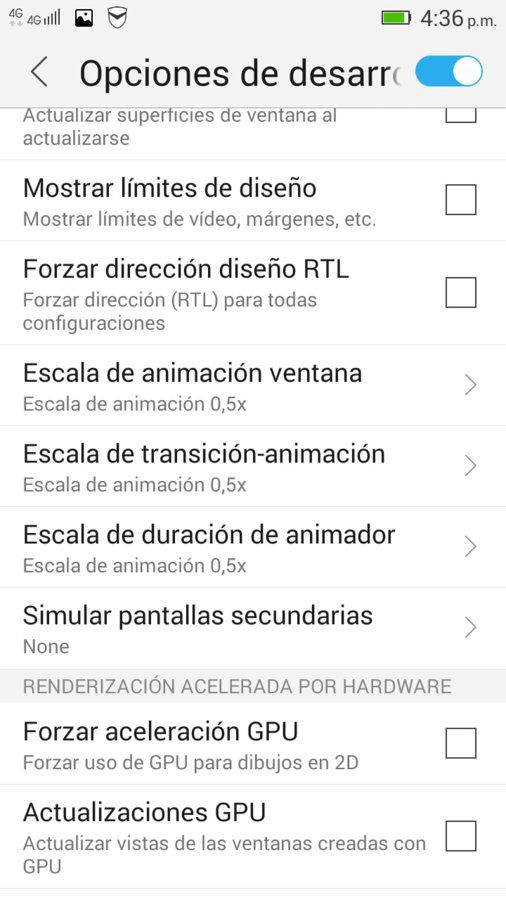Enable Forzar dirección diseño RTL checkbox
Image resolution: width=506 pixels, height=900 pixels.
tap(461, 292)
